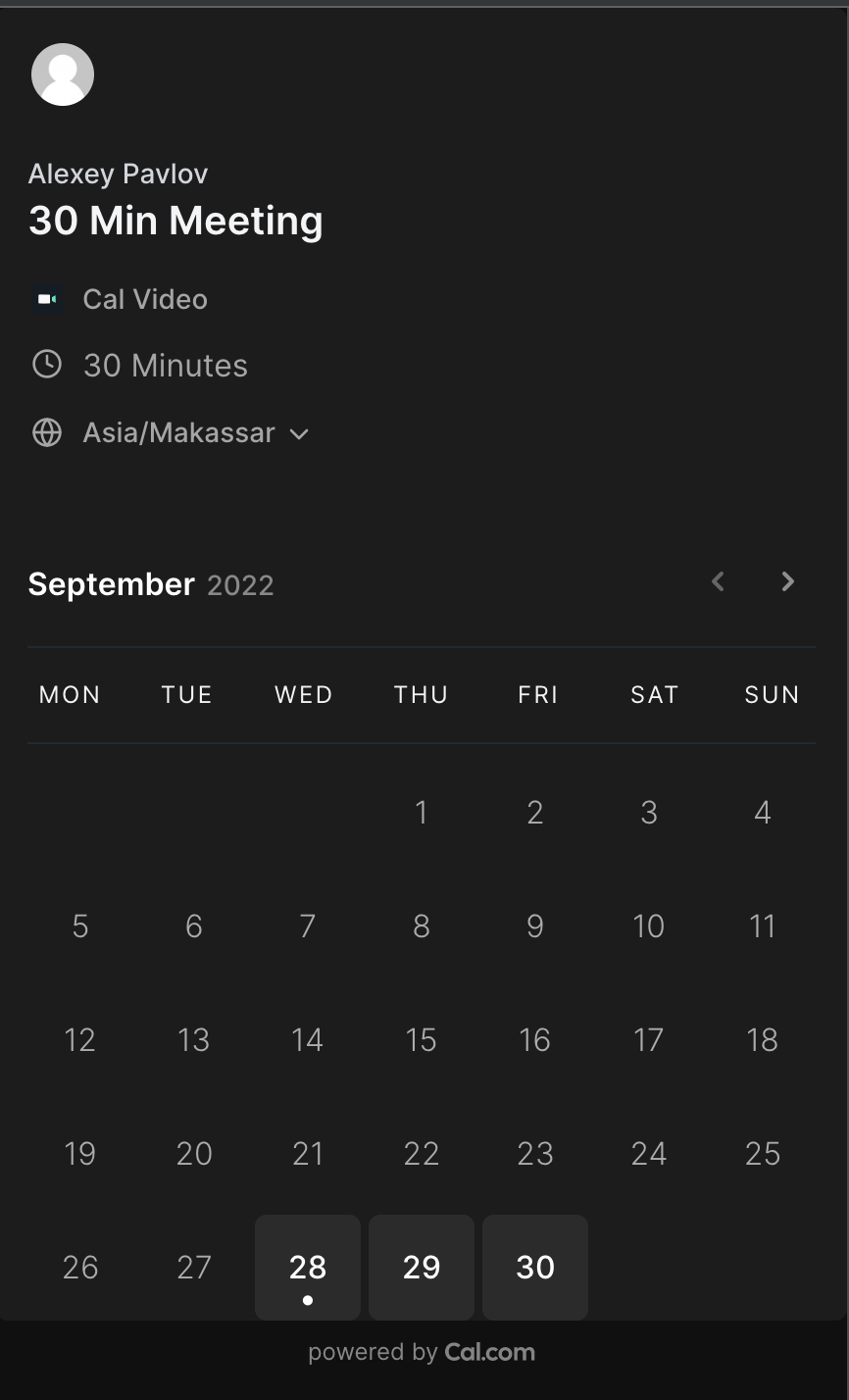Click the September 2022 header label
The image size is (849, 1400).
[150, 583]
